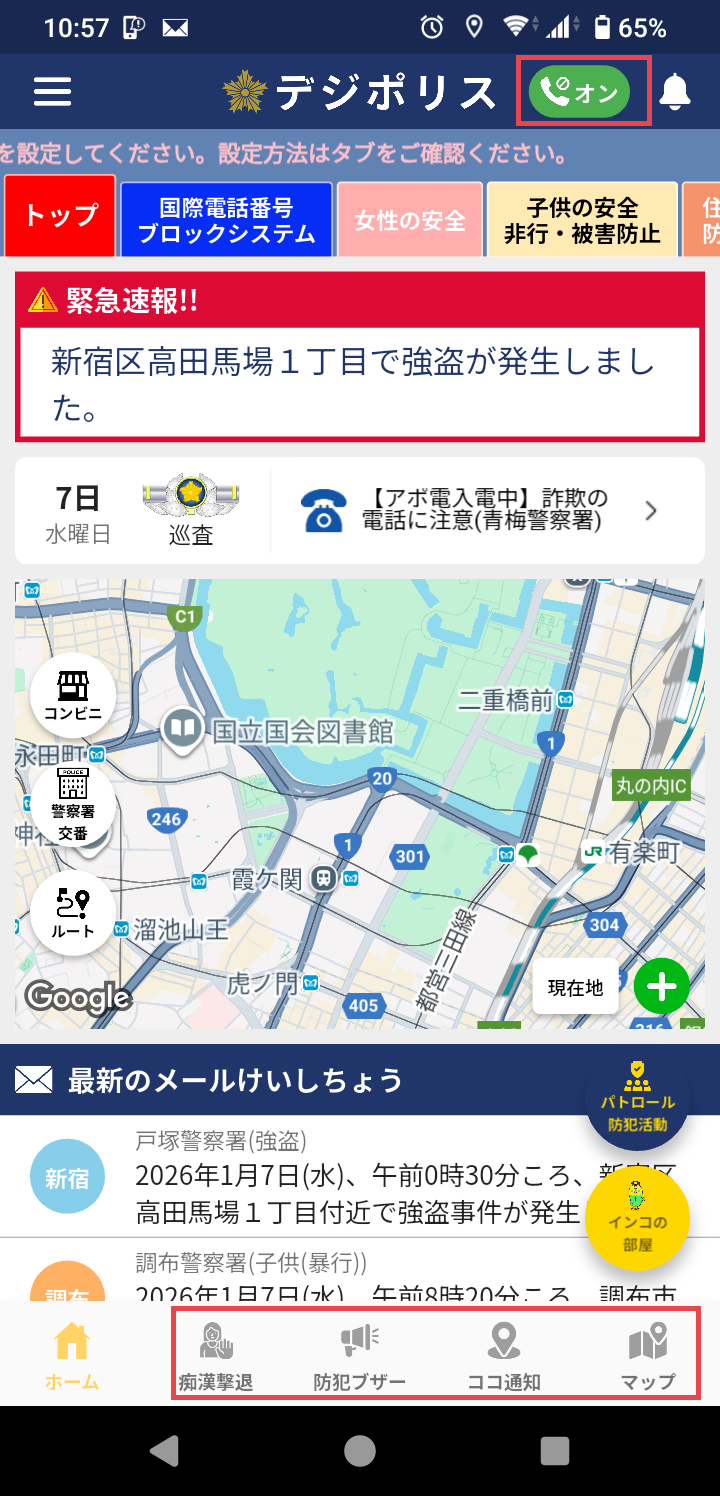
Task: Open the ココ通知 tab
Action: [503, 1357]
